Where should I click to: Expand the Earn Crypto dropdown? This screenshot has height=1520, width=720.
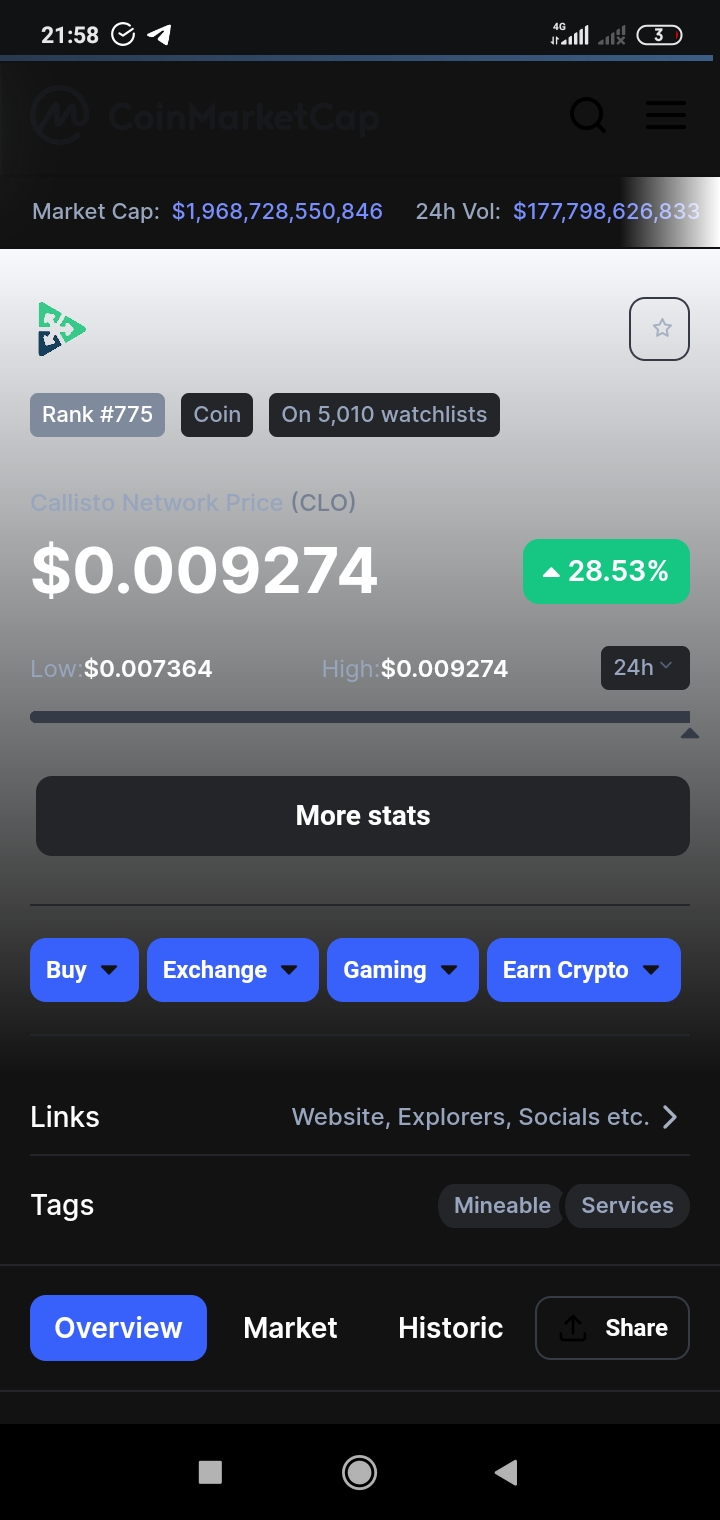(584, 970)
